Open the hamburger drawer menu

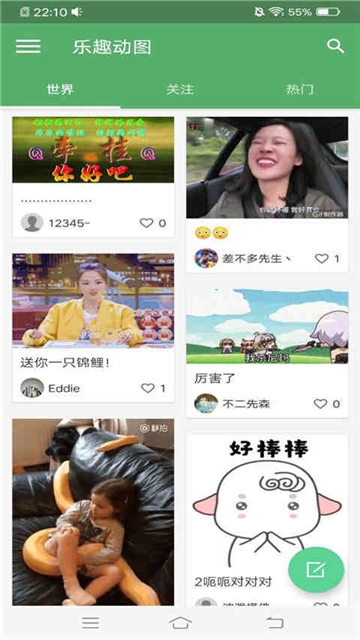(28, 47)
